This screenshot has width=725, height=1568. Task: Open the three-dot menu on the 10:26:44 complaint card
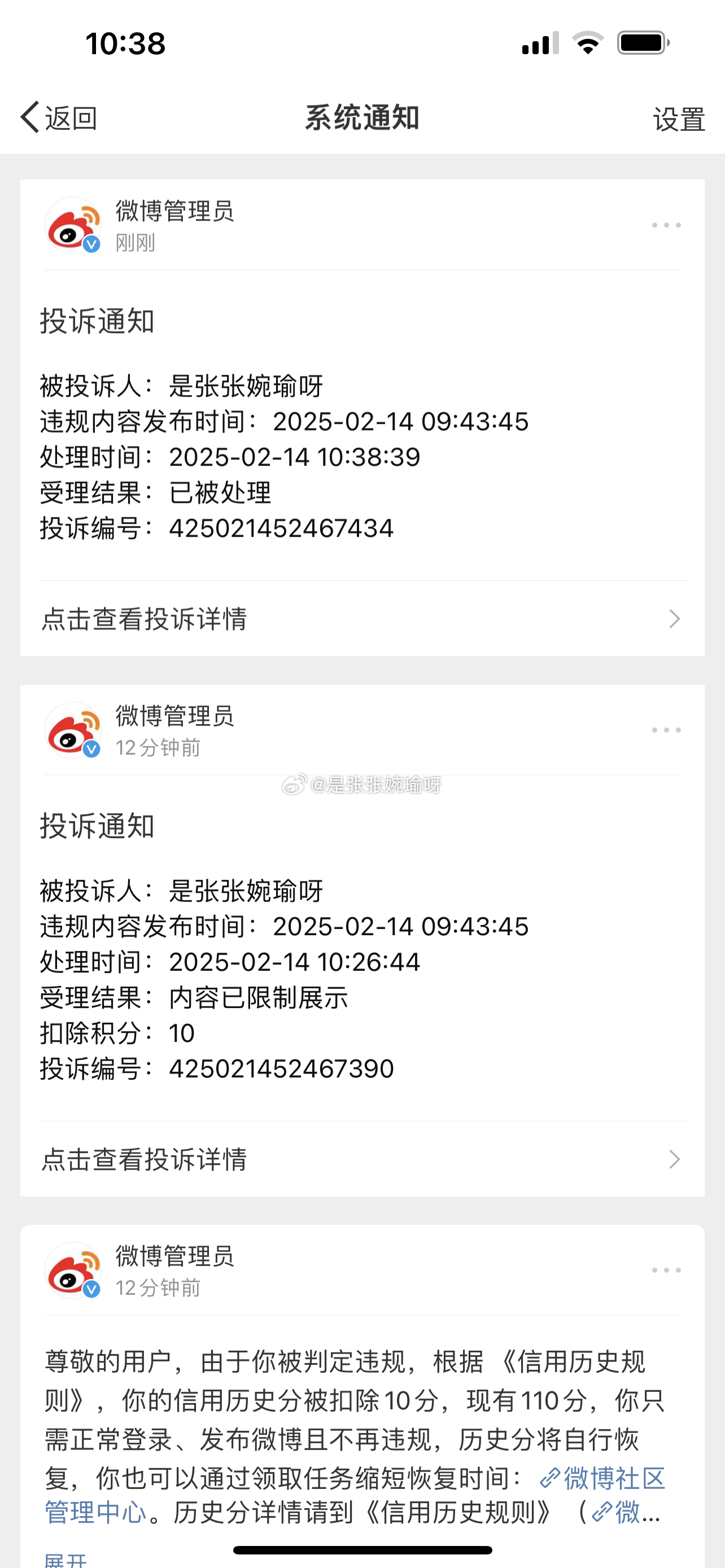click(666, 730)
